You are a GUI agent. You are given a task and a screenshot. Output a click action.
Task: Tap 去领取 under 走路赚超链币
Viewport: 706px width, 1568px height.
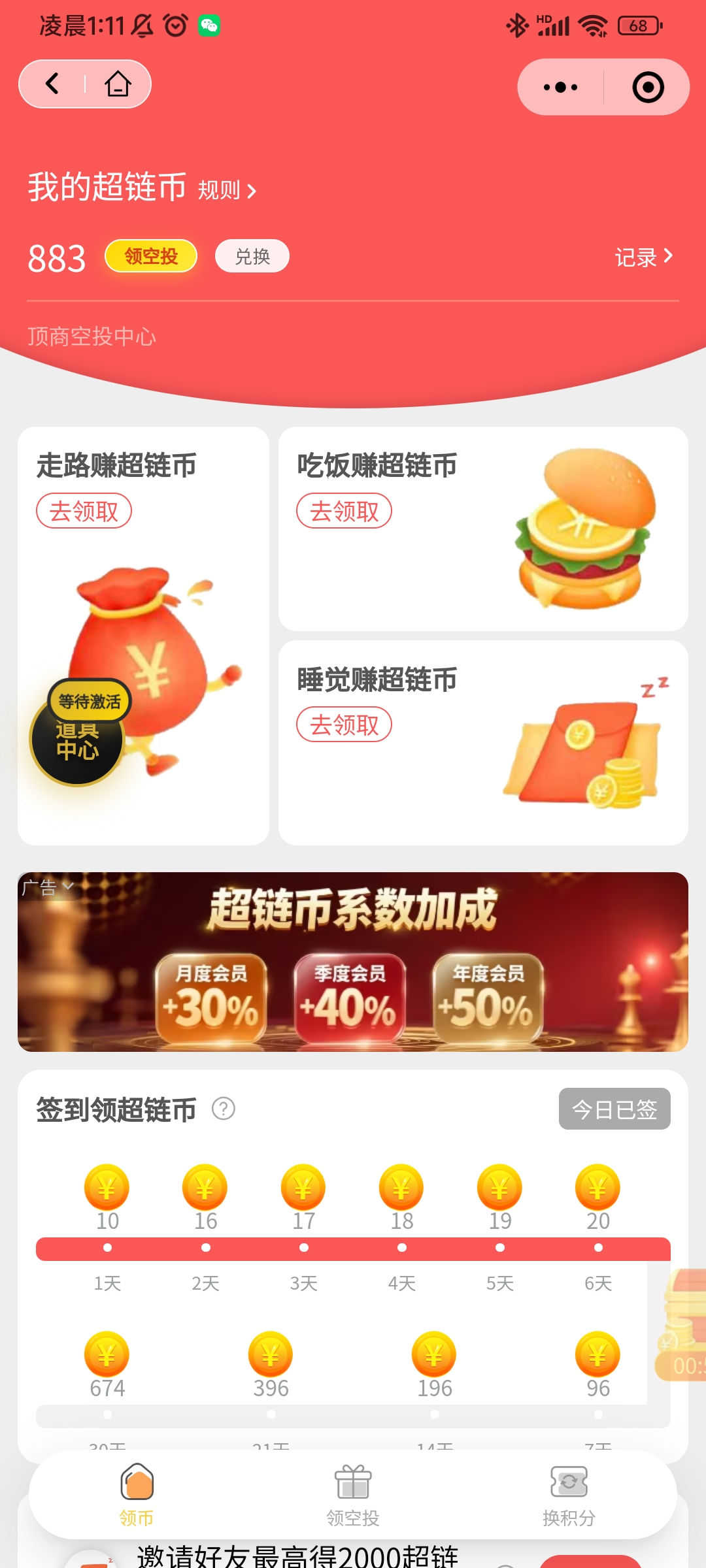click(84, 512)
